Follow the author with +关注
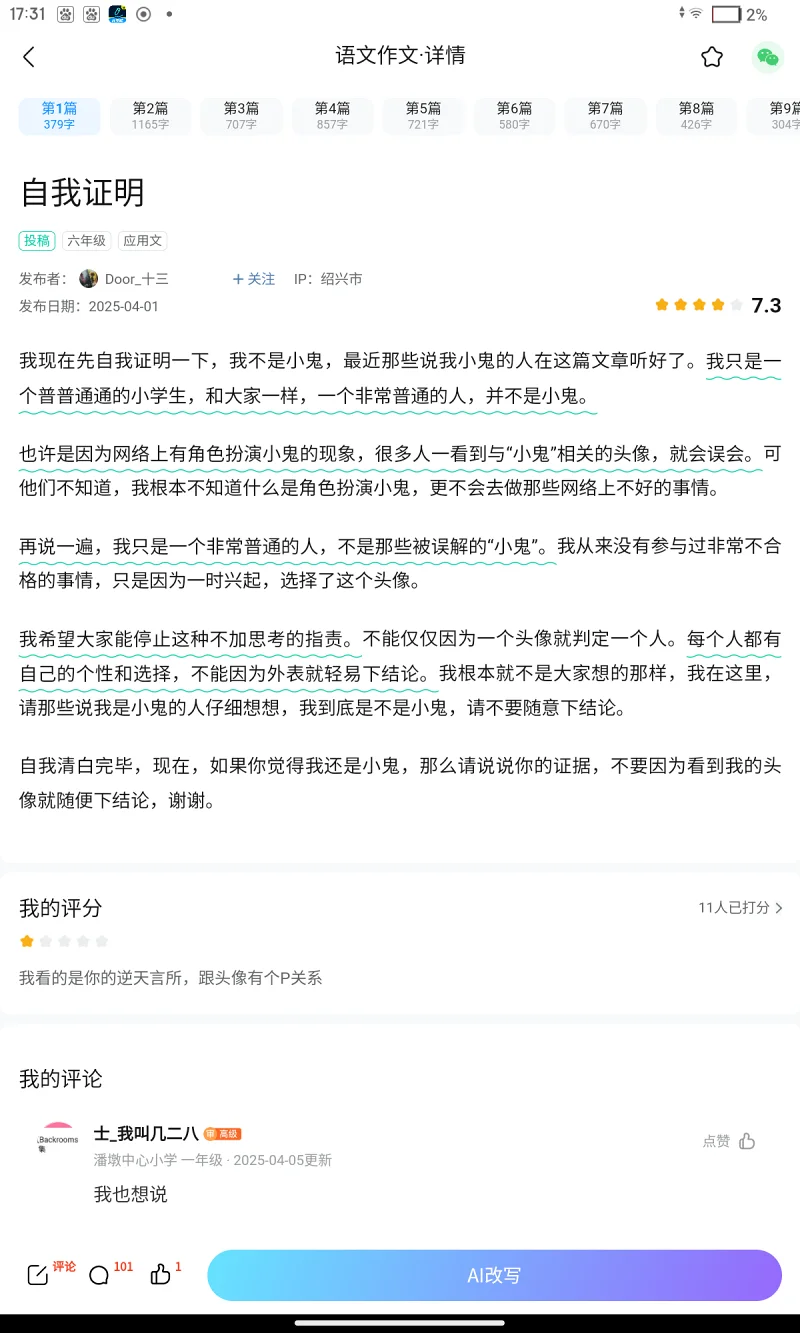This screenshot has height=1333, width=800. click(x=253, y=279)
